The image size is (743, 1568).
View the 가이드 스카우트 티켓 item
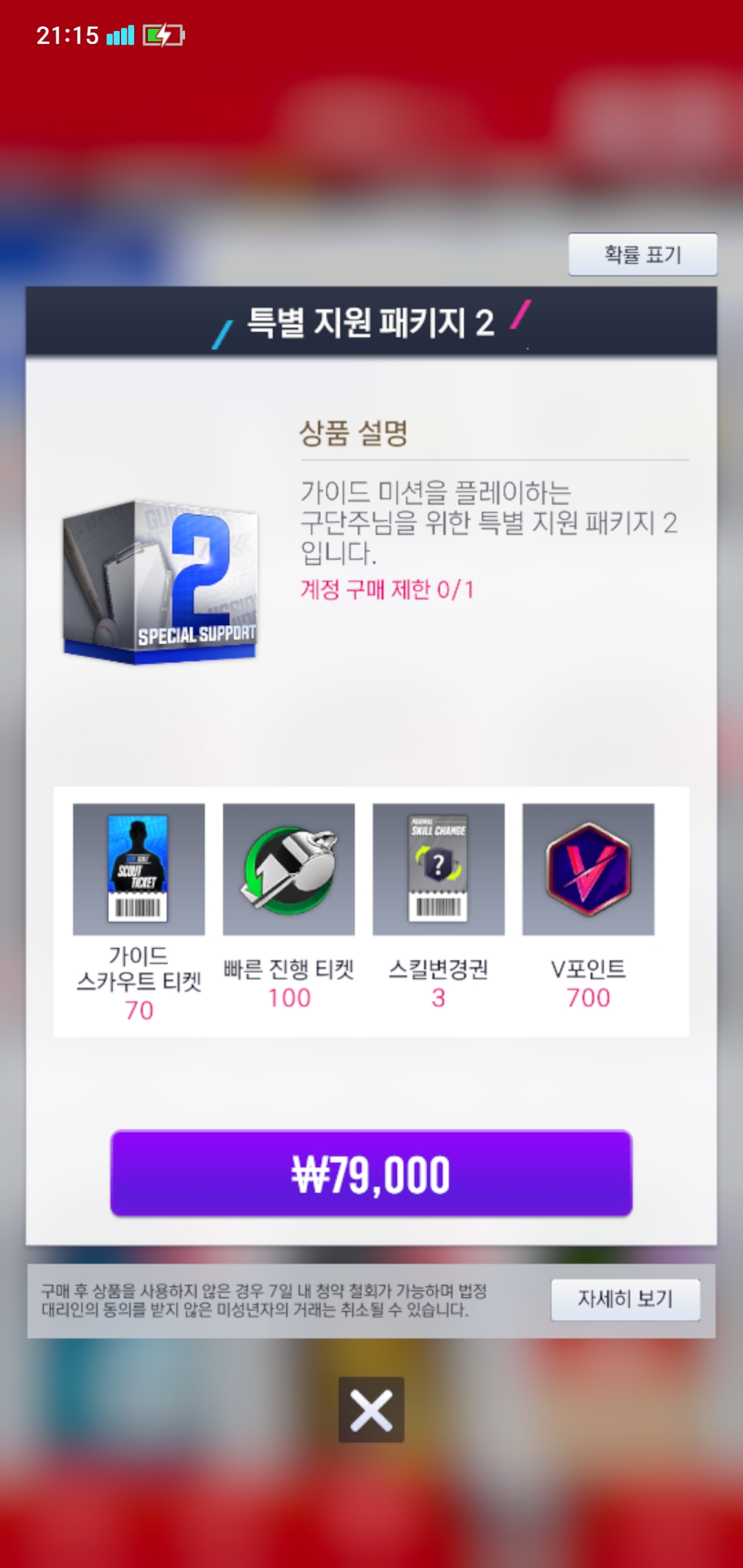tap(139, 869)
